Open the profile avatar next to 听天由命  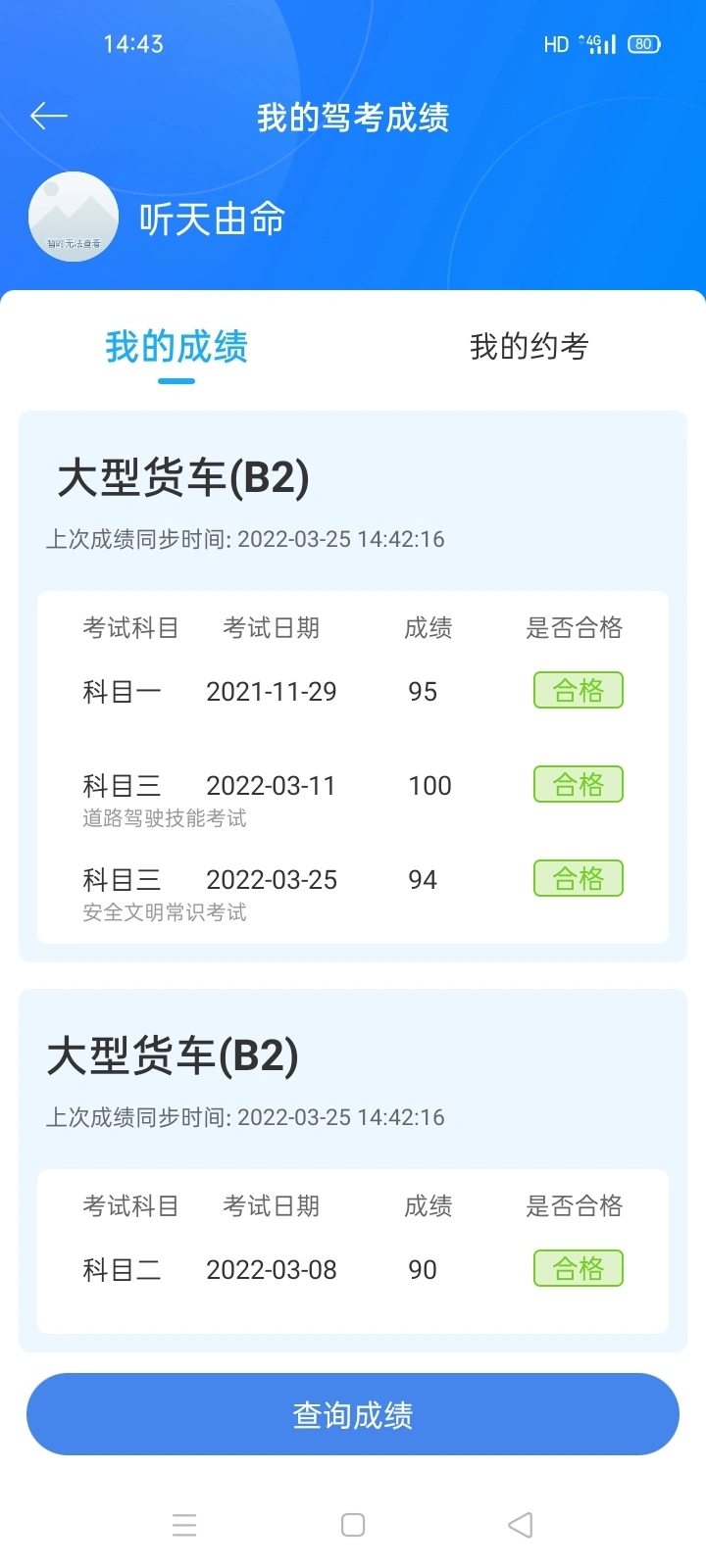tap(74, 217)
